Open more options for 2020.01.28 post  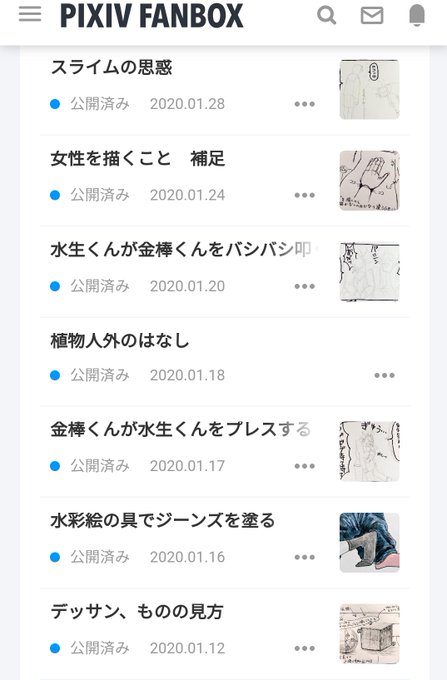click(304, 104)
